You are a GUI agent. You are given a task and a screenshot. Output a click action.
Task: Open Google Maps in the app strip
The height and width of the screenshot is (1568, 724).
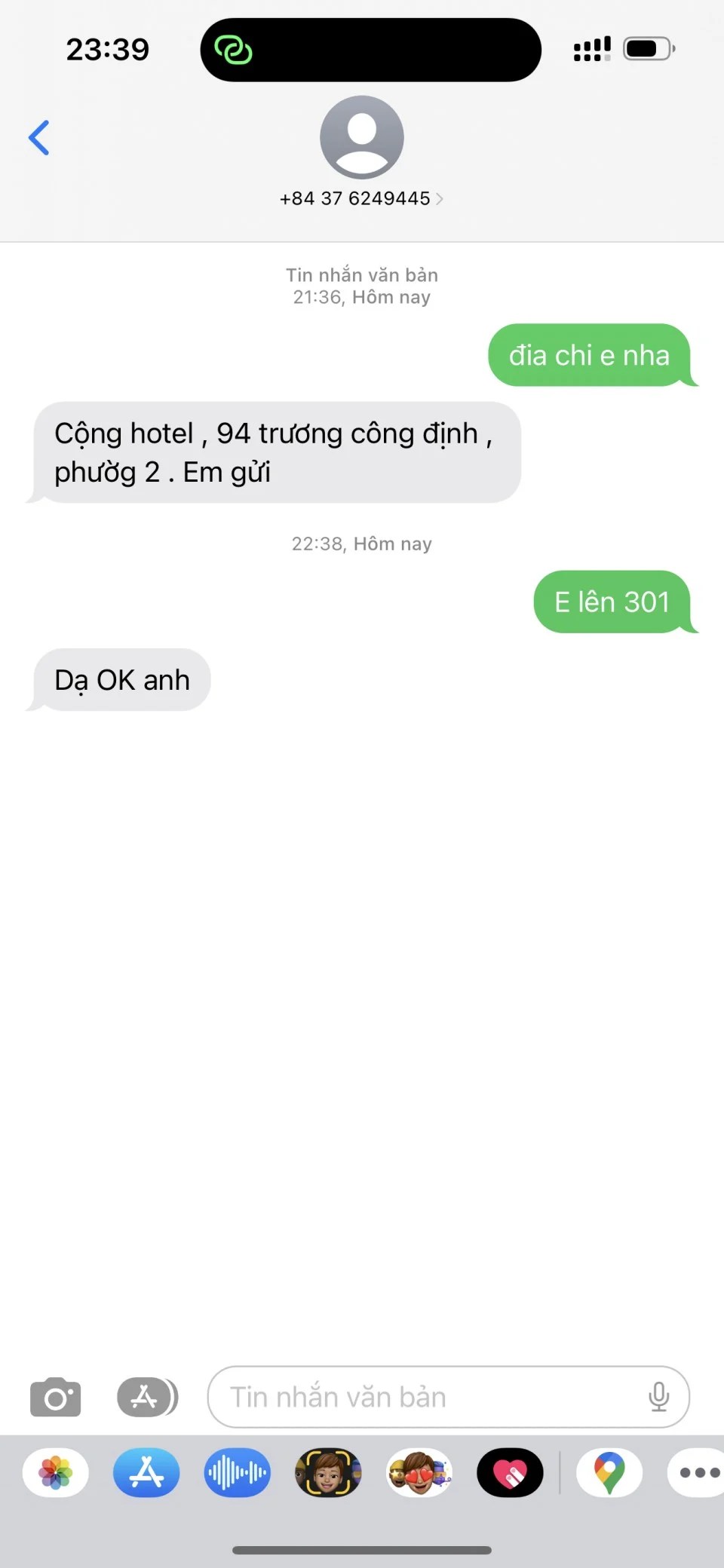609,1472
